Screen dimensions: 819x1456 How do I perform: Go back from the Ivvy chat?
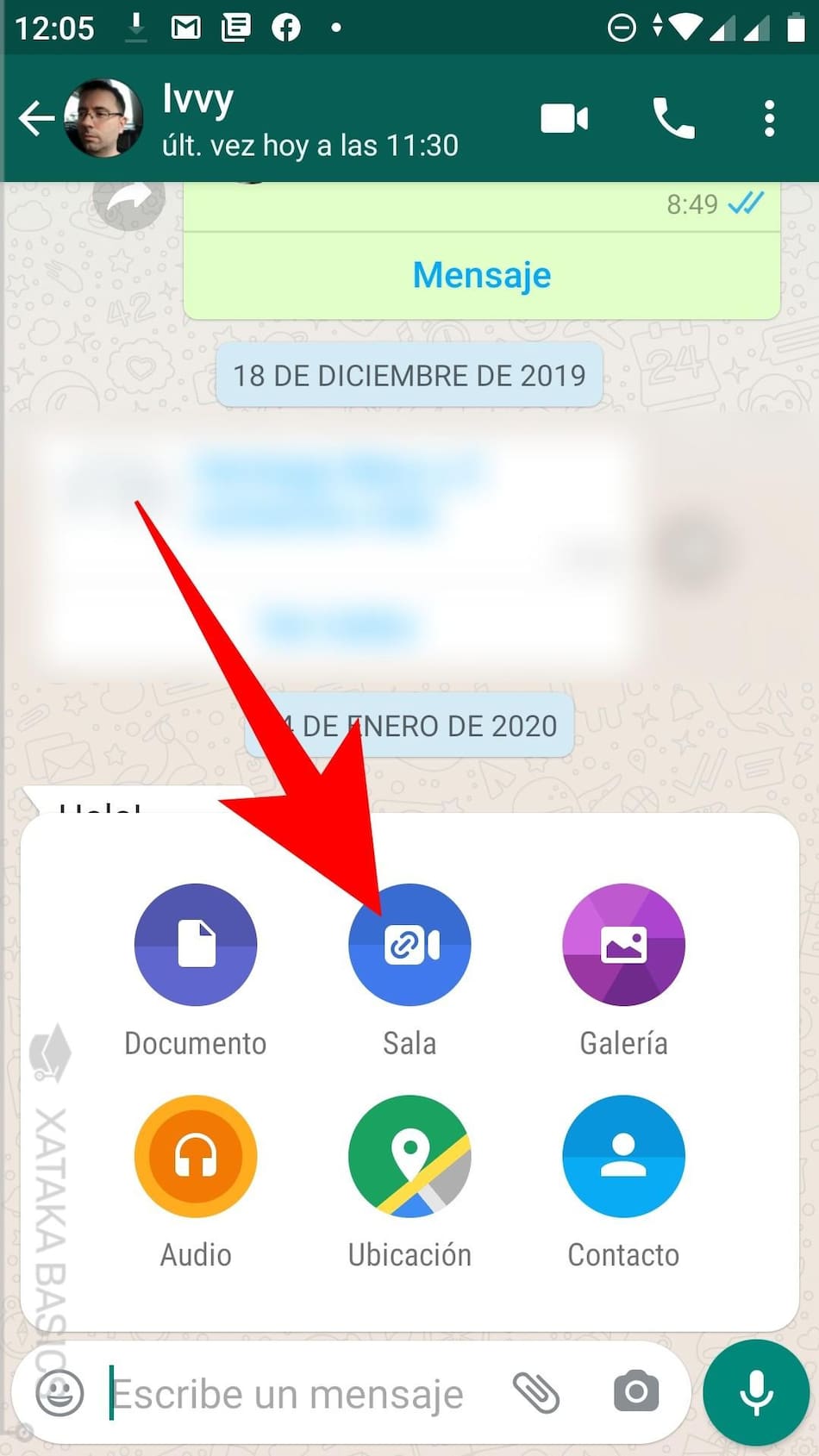click(35, 119)
